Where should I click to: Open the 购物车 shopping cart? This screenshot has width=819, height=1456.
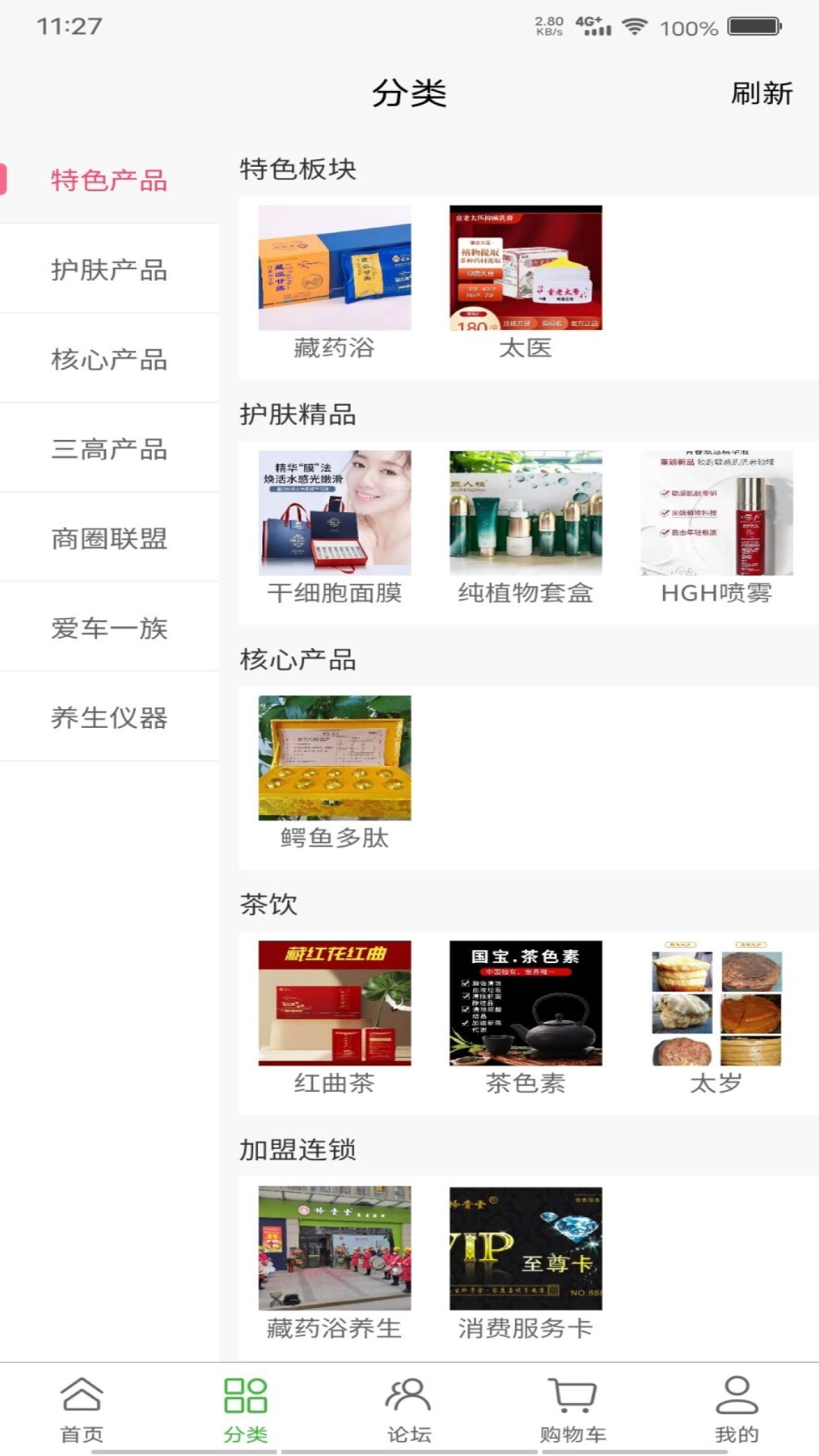[573, 1410]
